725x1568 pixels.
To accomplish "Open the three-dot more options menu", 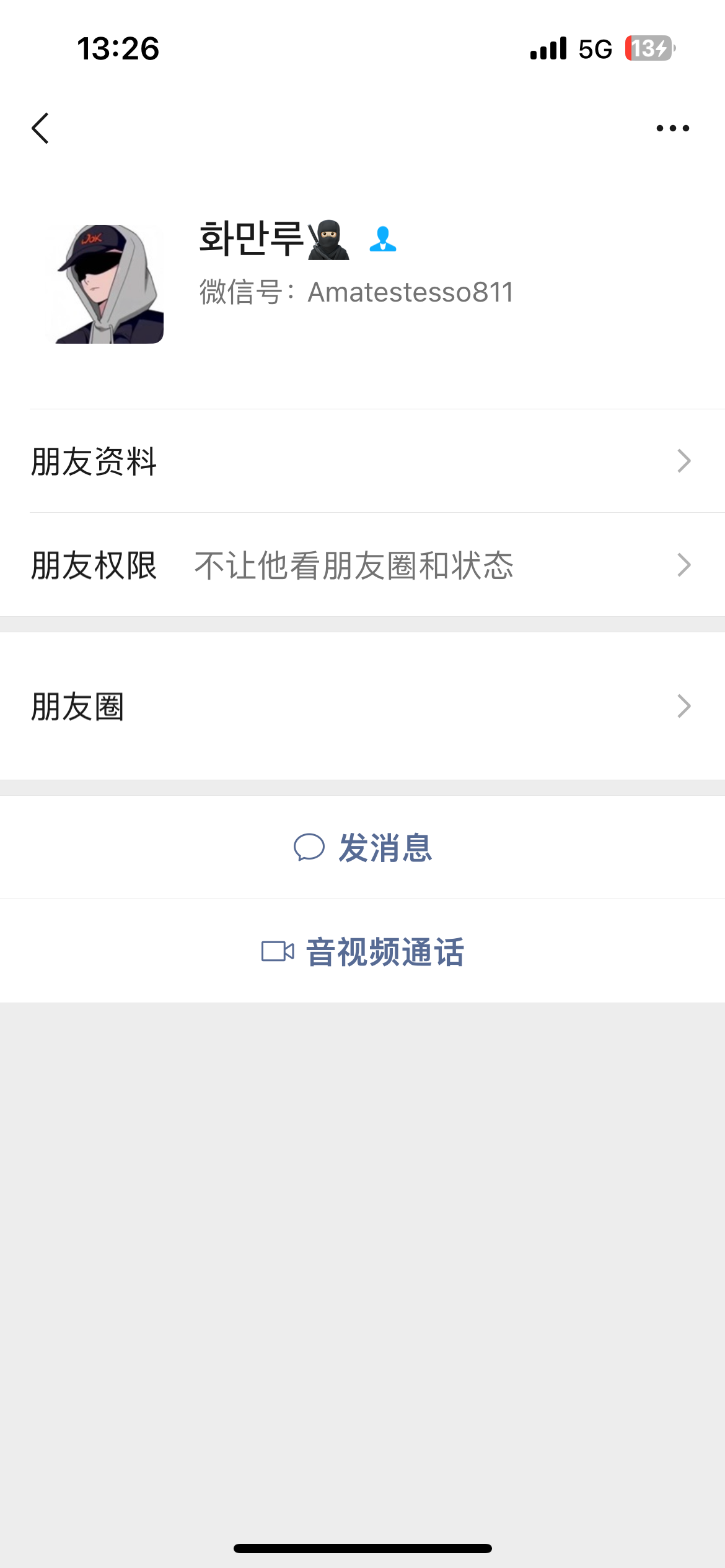I will (x=672, y=128).
